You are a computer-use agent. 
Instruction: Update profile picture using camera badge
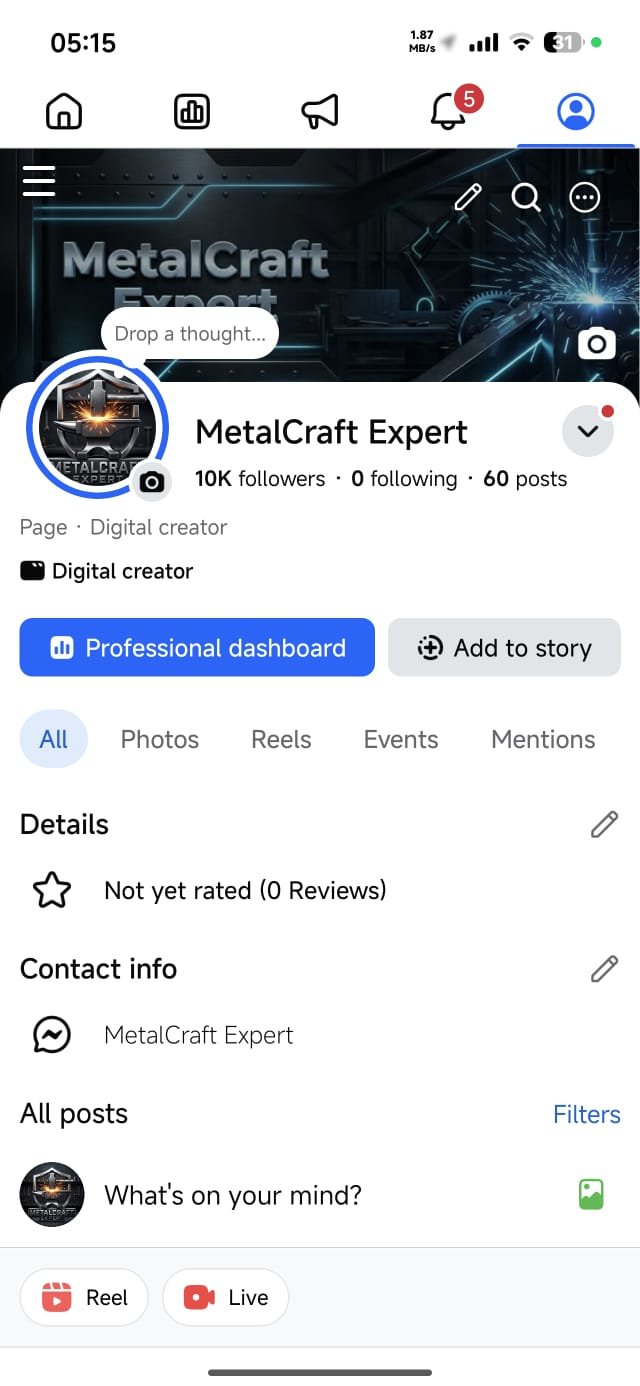pyautogui.click(x=152, y=482)
